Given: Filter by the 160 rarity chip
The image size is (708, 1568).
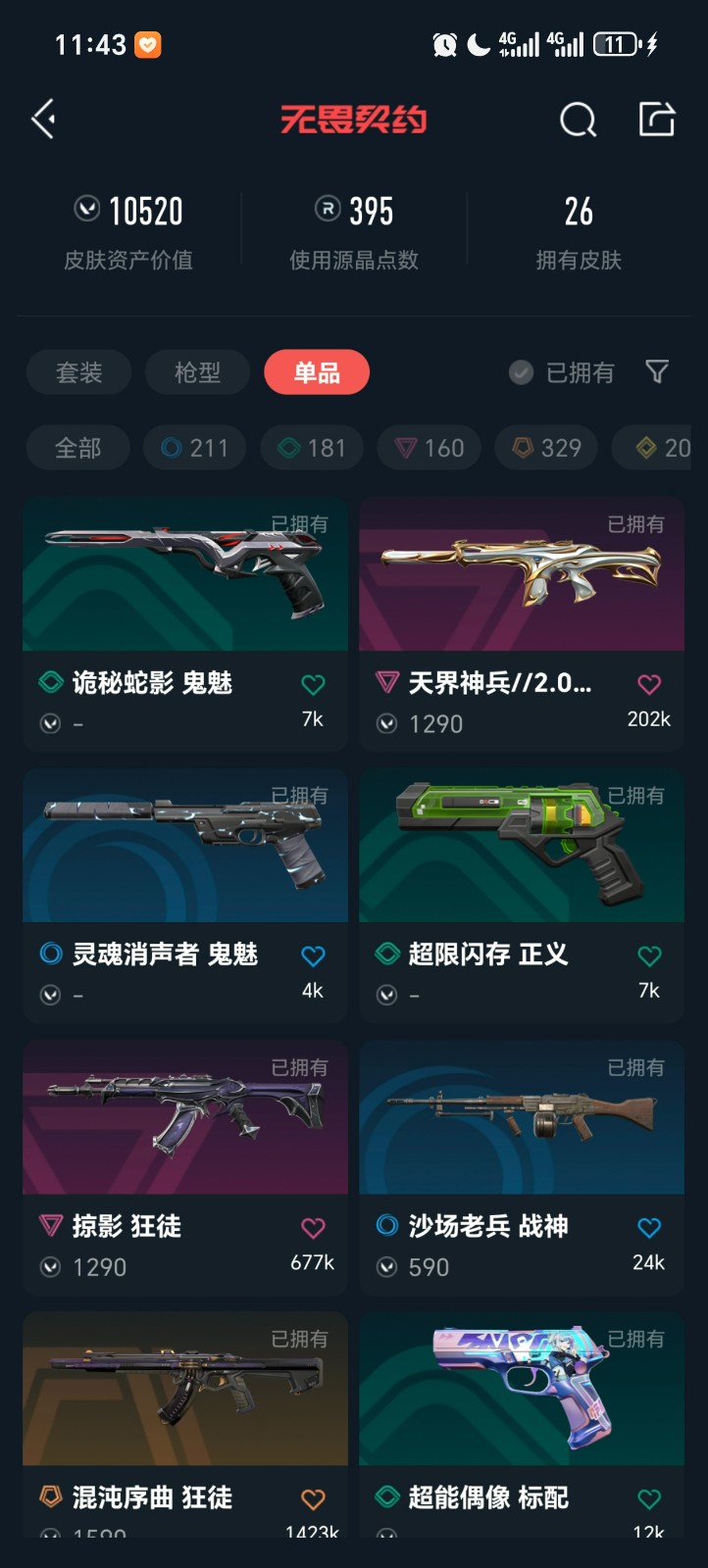Looking at the screenshot, I should (429, 448).
